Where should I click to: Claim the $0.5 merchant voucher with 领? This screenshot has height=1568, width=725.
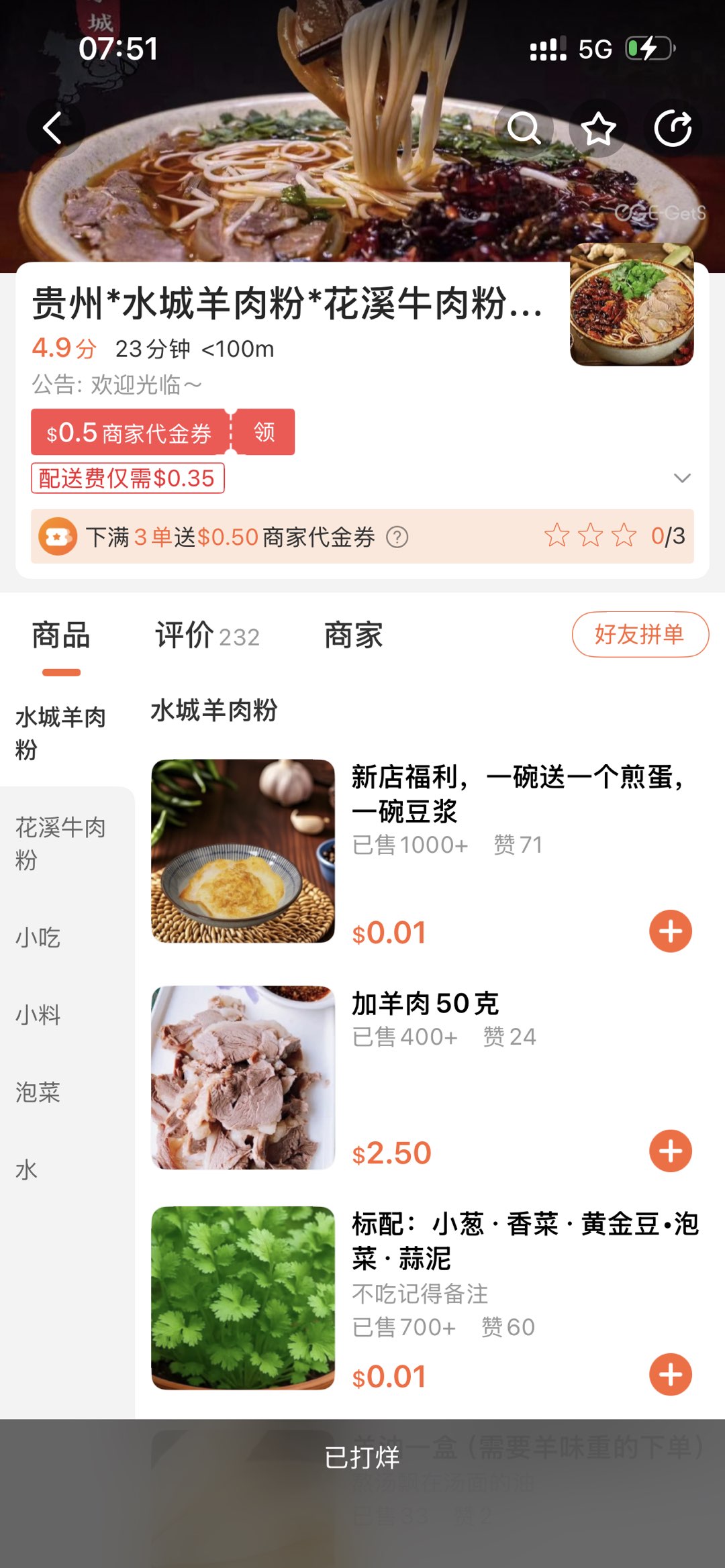264,432
